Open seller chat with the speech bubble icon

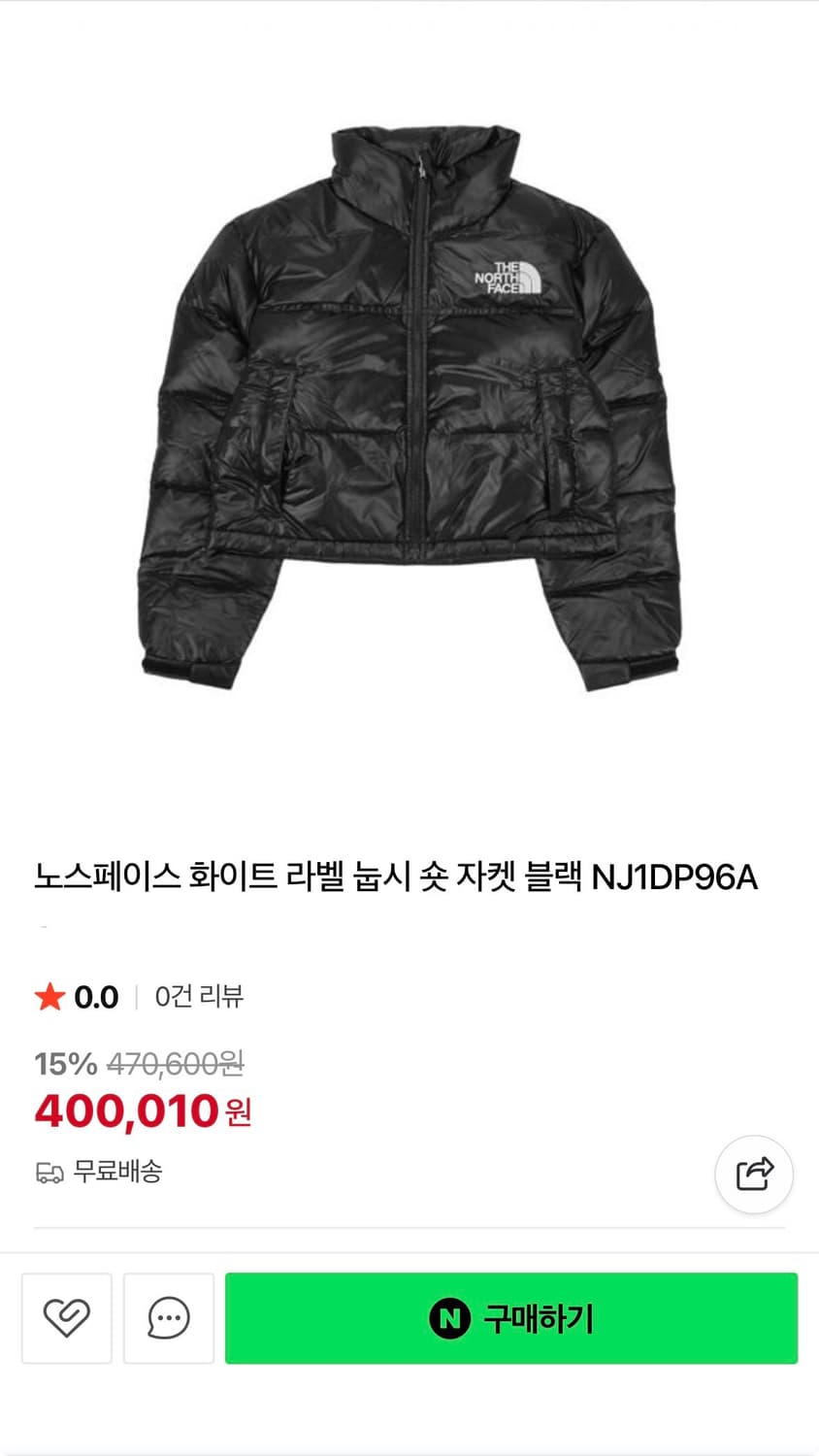coord(168,1318)
